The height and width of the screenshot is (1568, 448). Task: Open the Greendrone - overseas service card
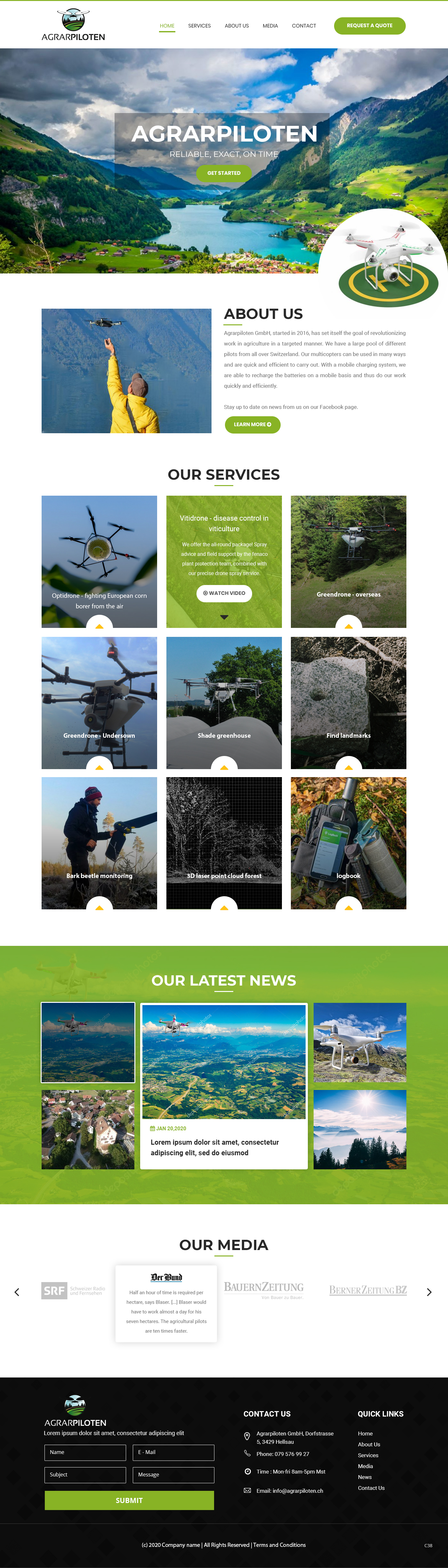[x=348, y=594]
